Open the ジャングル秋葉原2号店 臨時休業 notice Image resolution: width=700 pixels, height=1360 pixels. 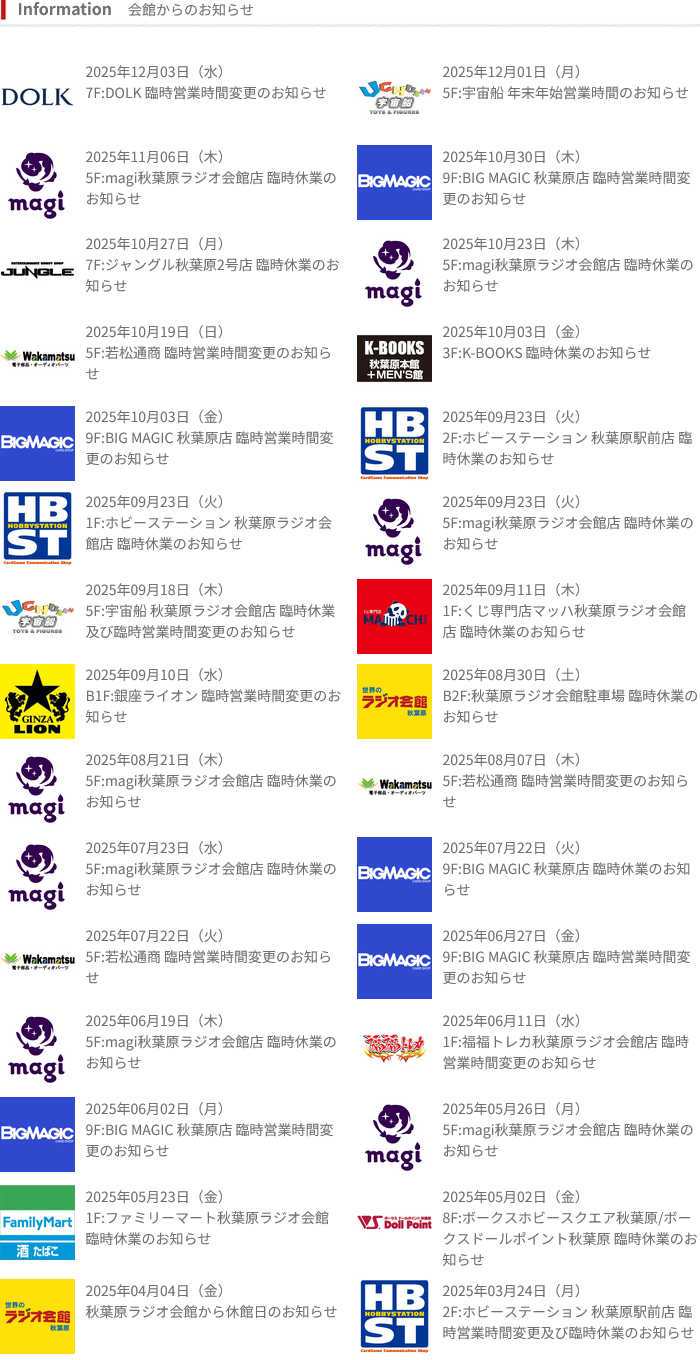[x=212, y=265]
